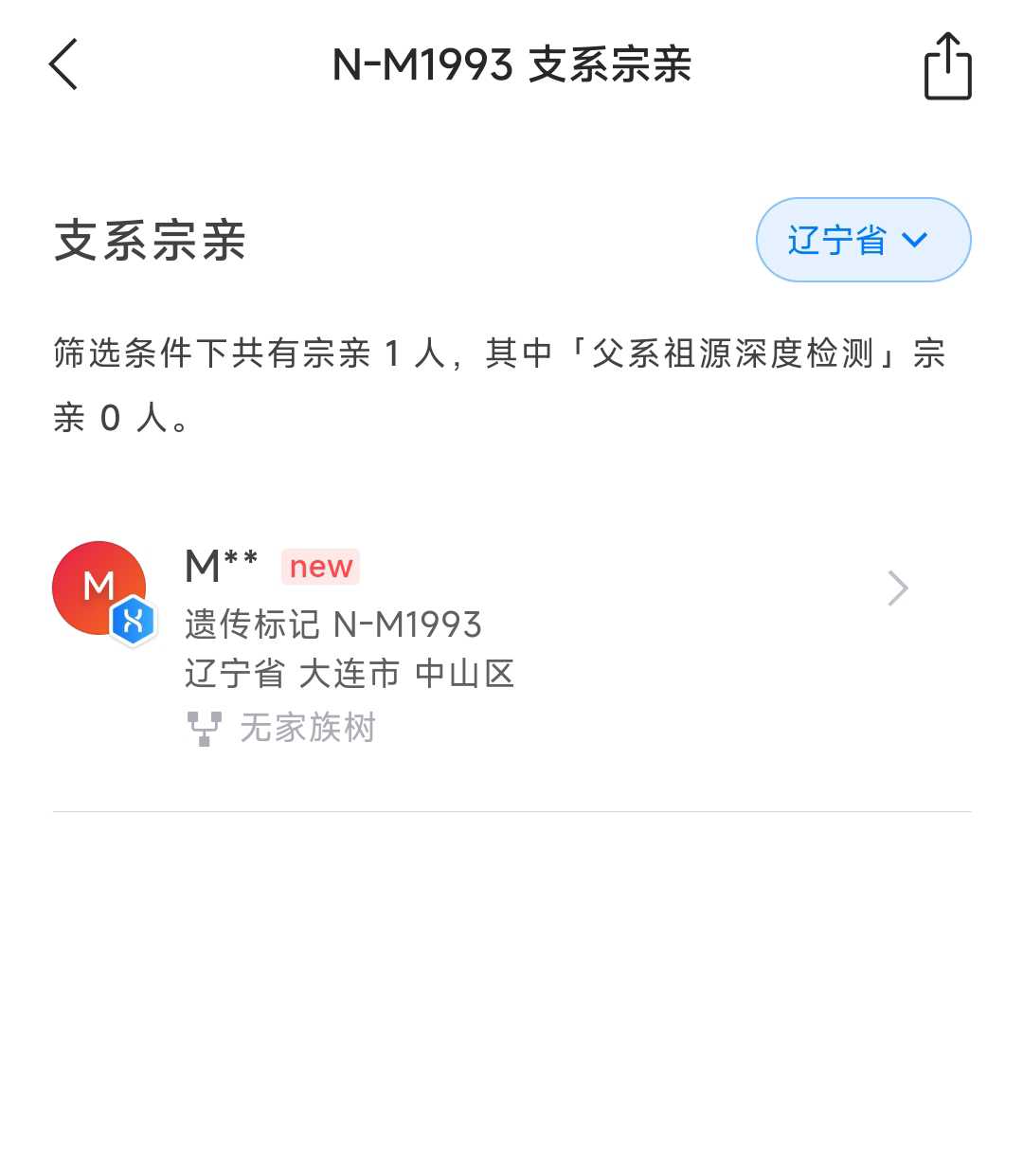Viewport: 1023px width, 1176px height.
Task: Open the 辽宁省 province filter dropdown
Action: [863, 240]
